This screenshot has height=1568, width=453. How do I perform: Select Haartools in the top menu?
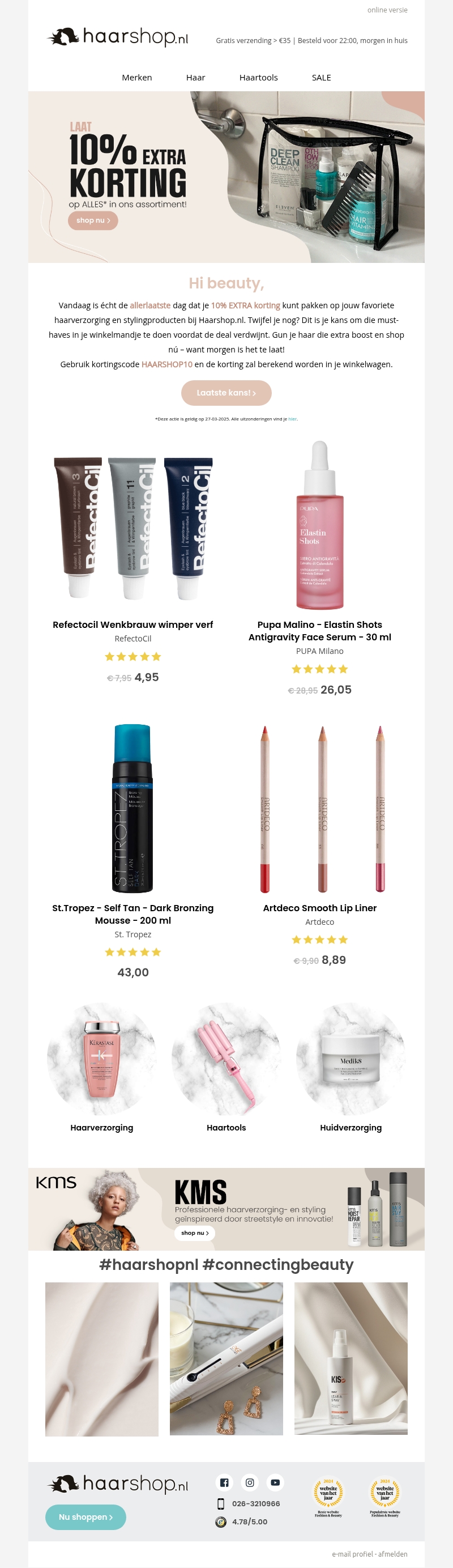click(258, 77)
